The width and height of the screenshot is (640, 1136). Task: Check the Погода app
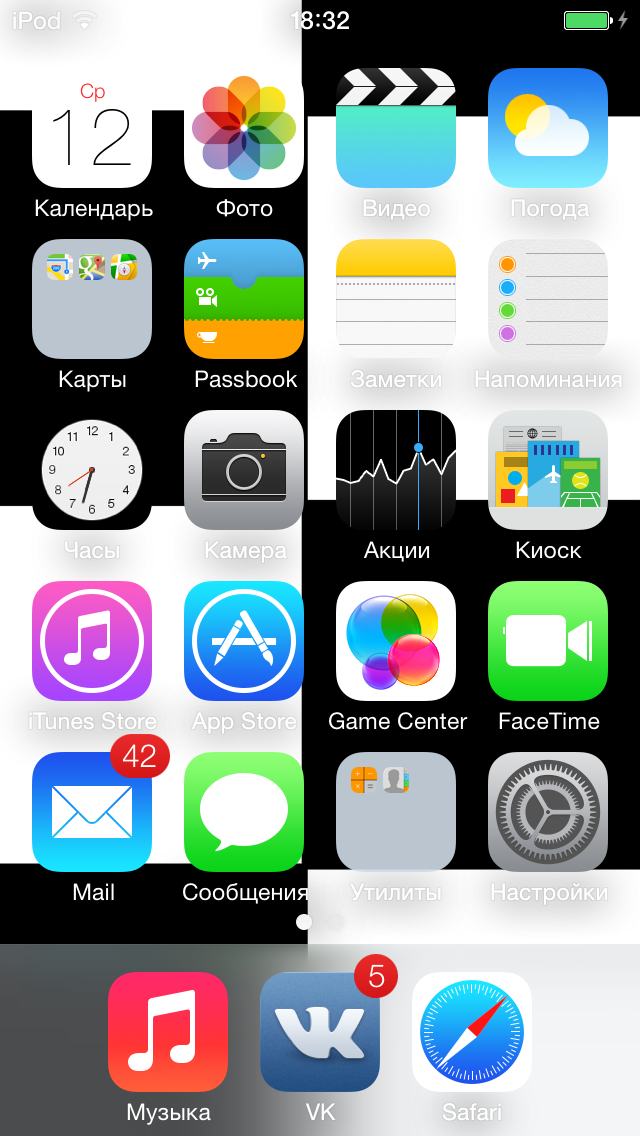point(548,128)
